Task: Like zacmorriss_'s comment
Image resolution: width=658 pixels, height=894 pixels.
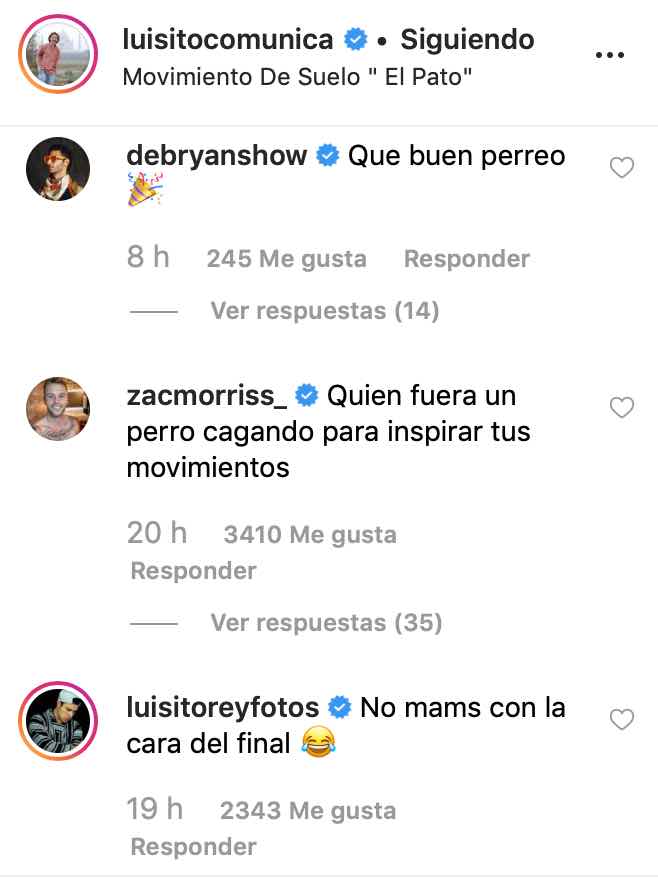Action: tap(622, 407)
